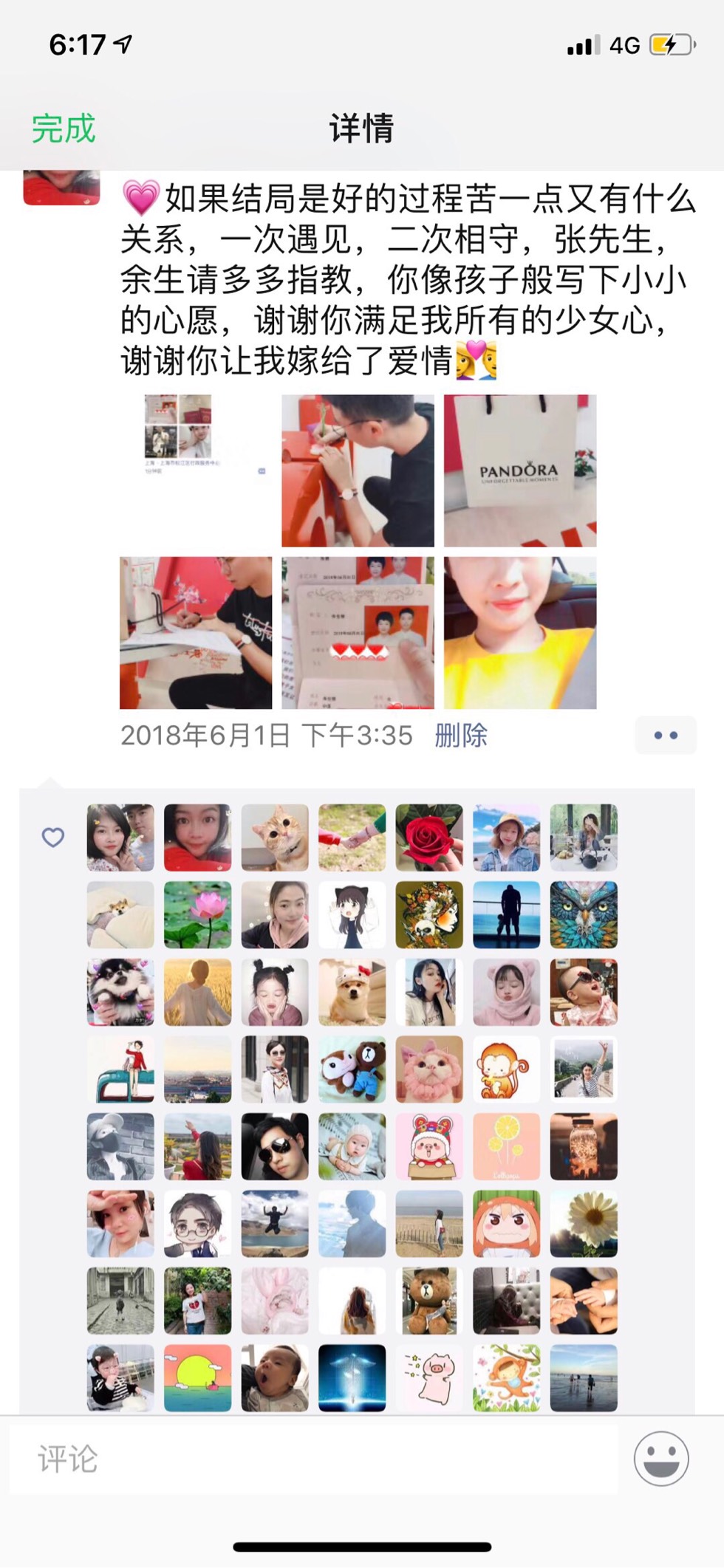Viewport: 724px width, 1568px height.
Task: Open the red rose liker's profile
Action: (x=429, y=838)
